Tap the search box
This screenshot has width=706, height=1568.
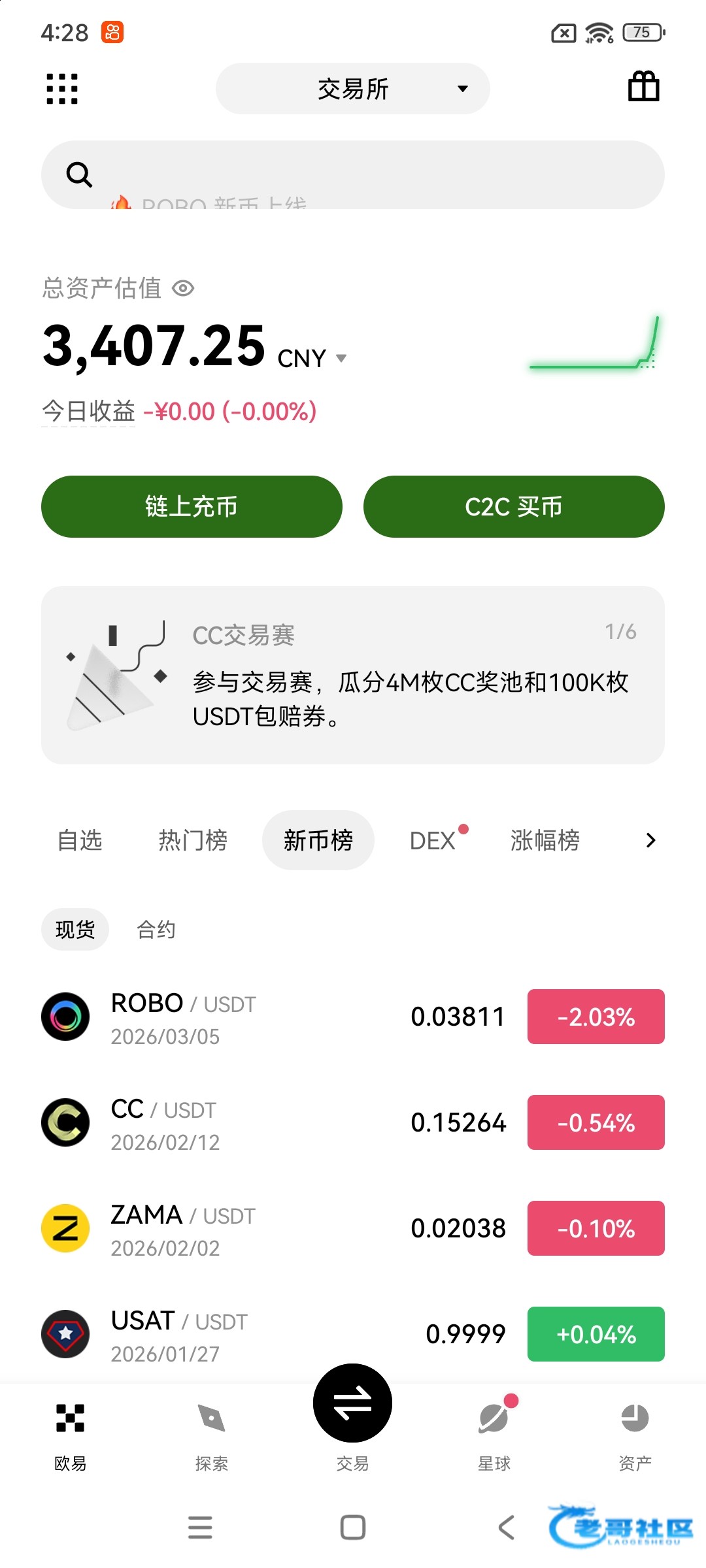[x=353, y=175]
